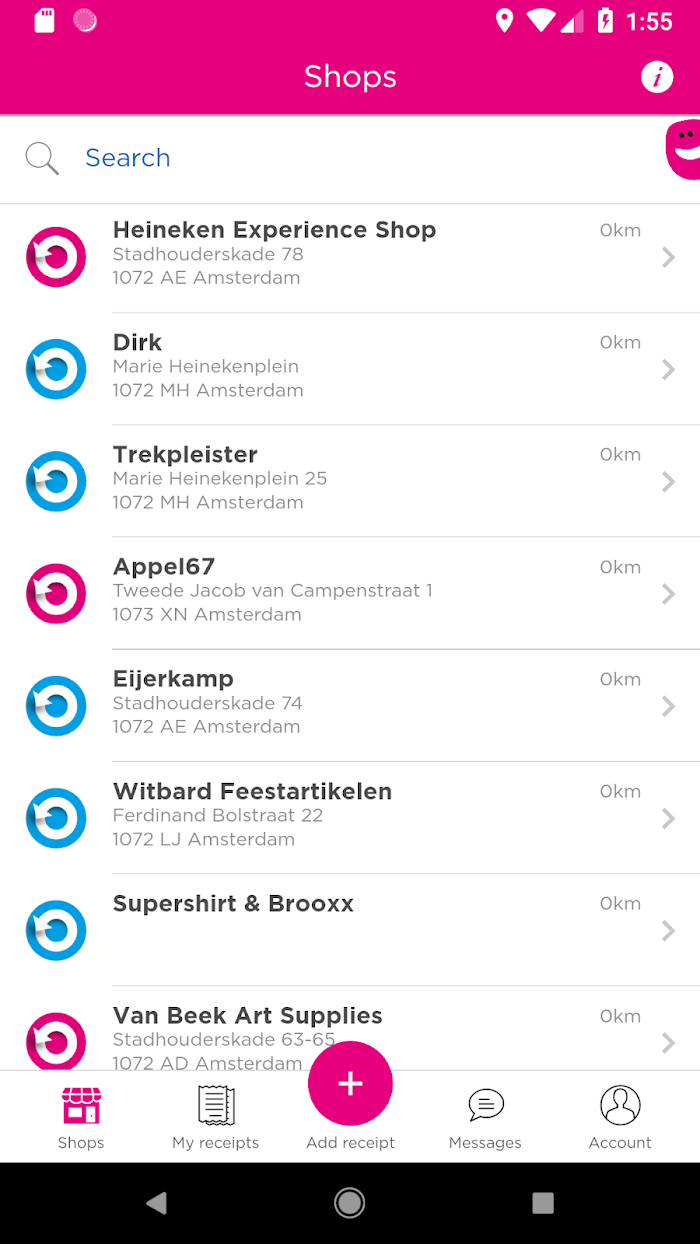Open the info icon in the header
The height and width of the screenshot is (1244, 700).
[x=657, y=77]
